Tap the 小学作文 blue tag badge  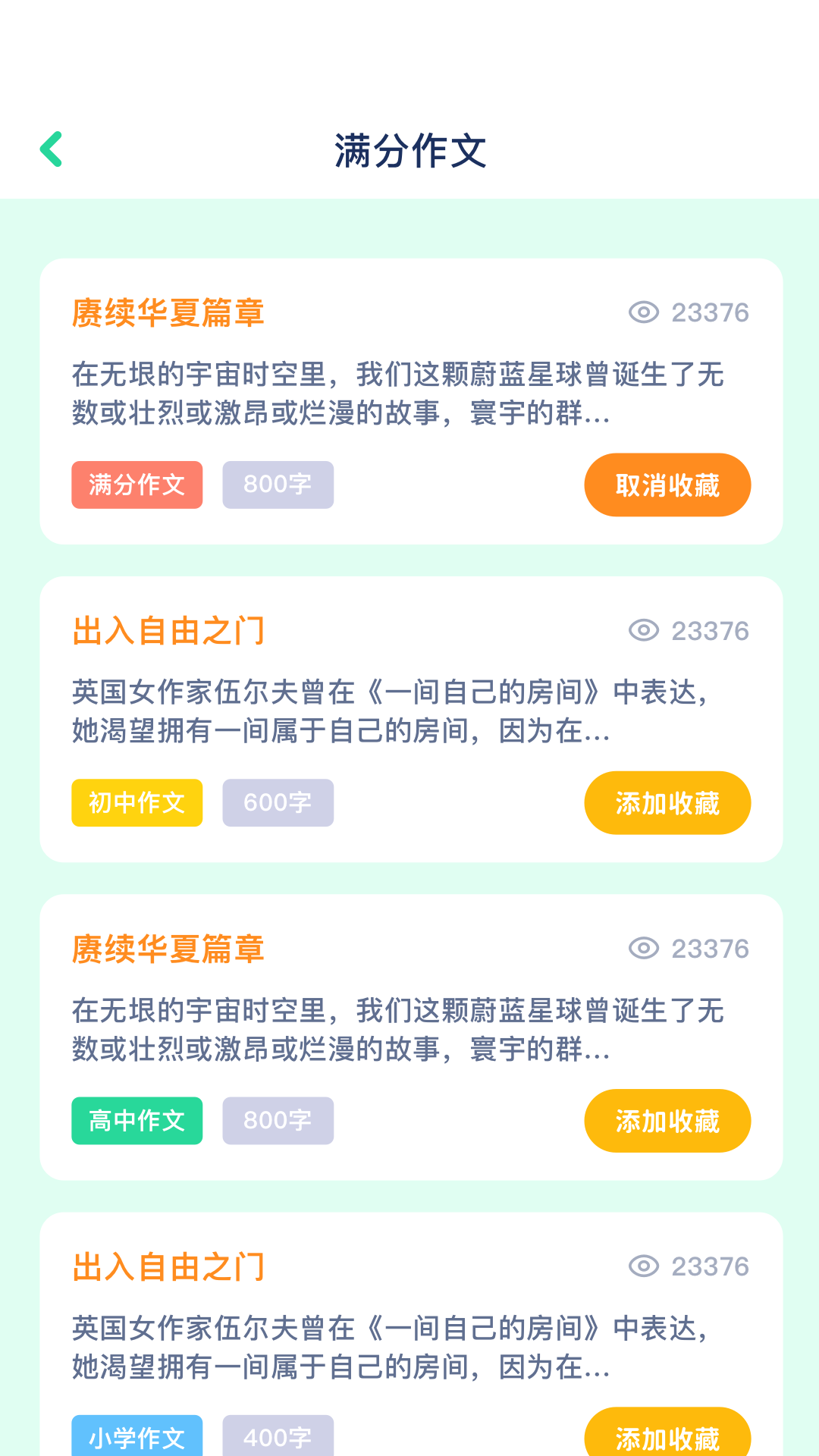click(136, 1436)
